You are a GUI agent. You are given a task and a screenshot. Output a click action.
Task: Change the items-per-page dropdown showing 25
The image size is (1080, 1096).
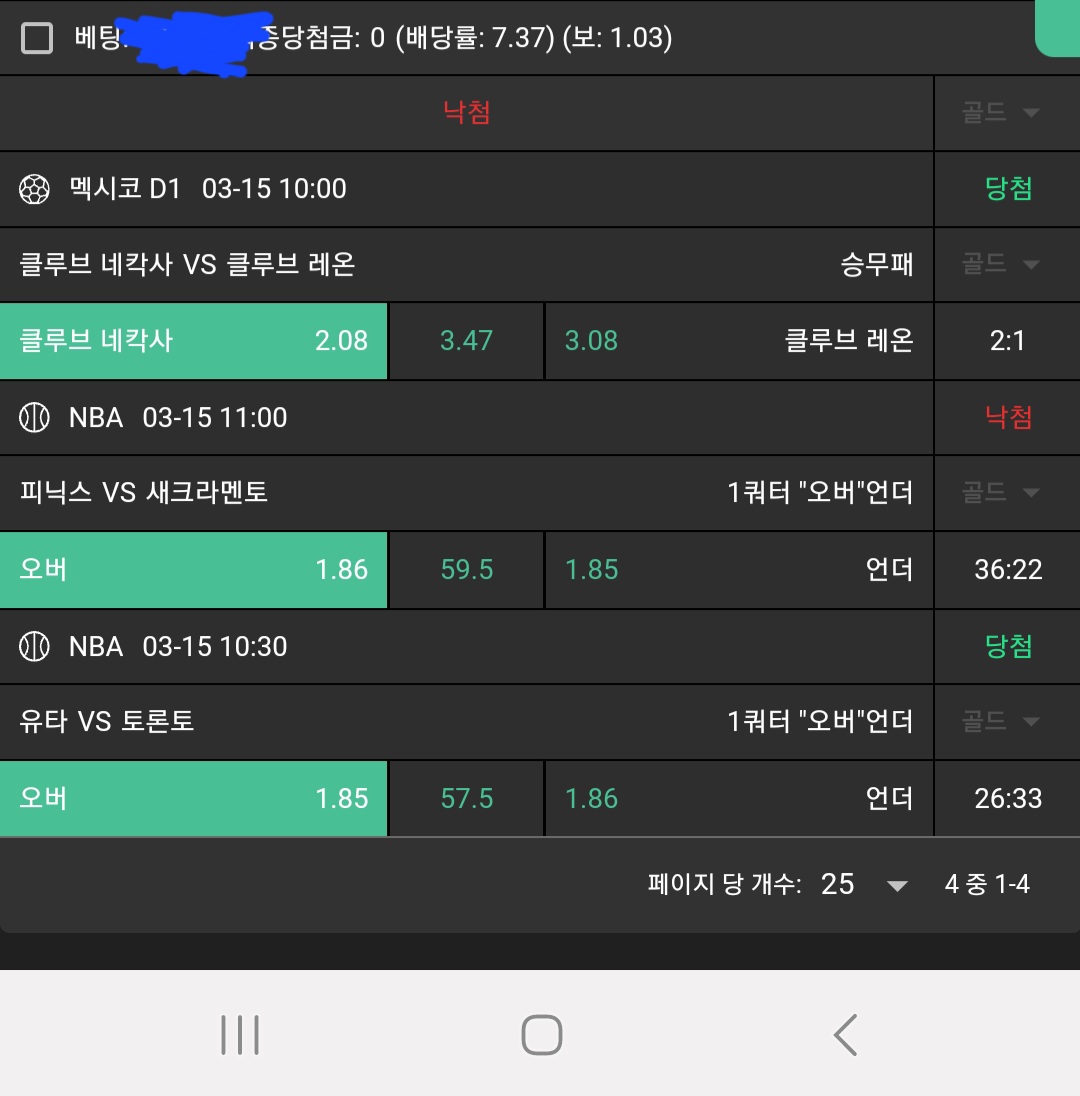click(864, 884)
